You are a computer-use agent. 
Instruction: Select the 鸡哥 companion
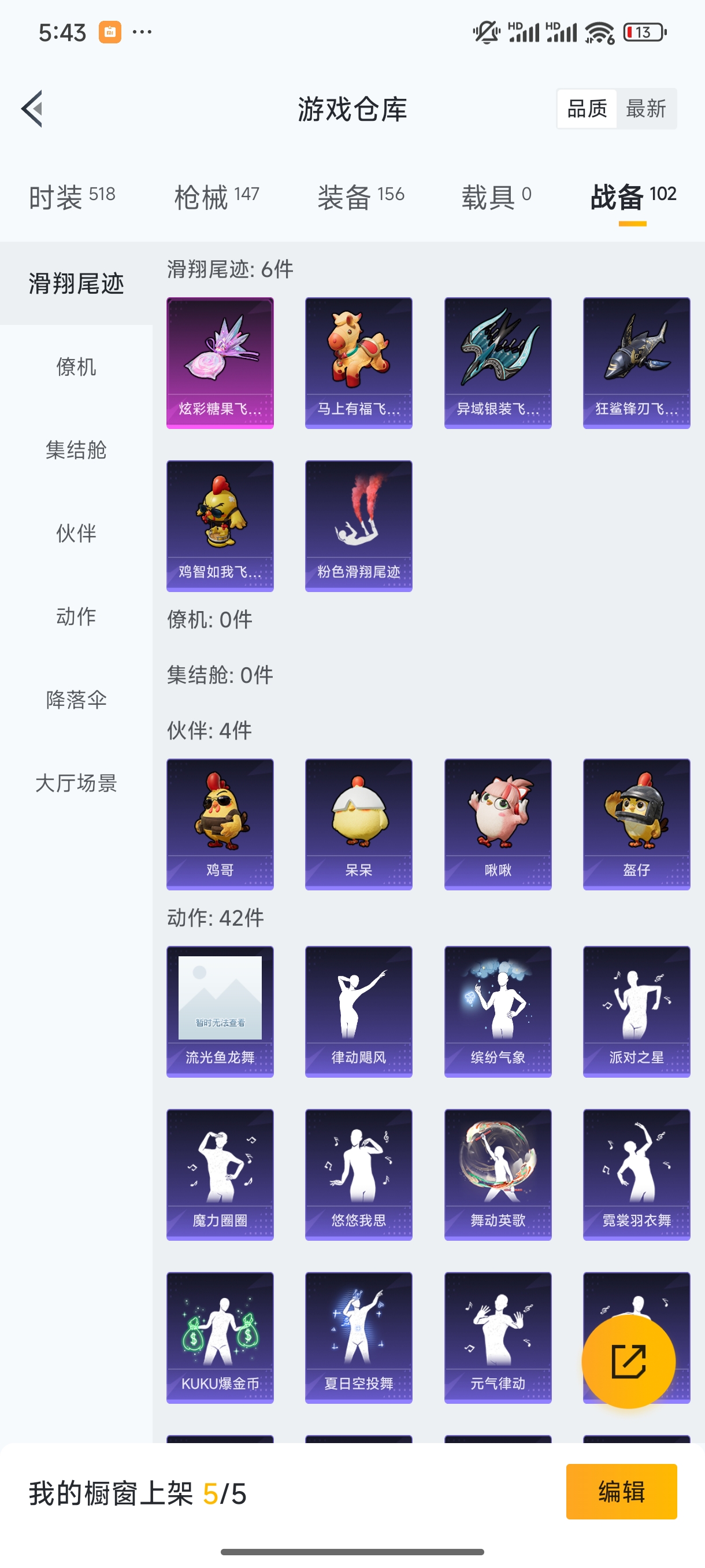point(220,825)
